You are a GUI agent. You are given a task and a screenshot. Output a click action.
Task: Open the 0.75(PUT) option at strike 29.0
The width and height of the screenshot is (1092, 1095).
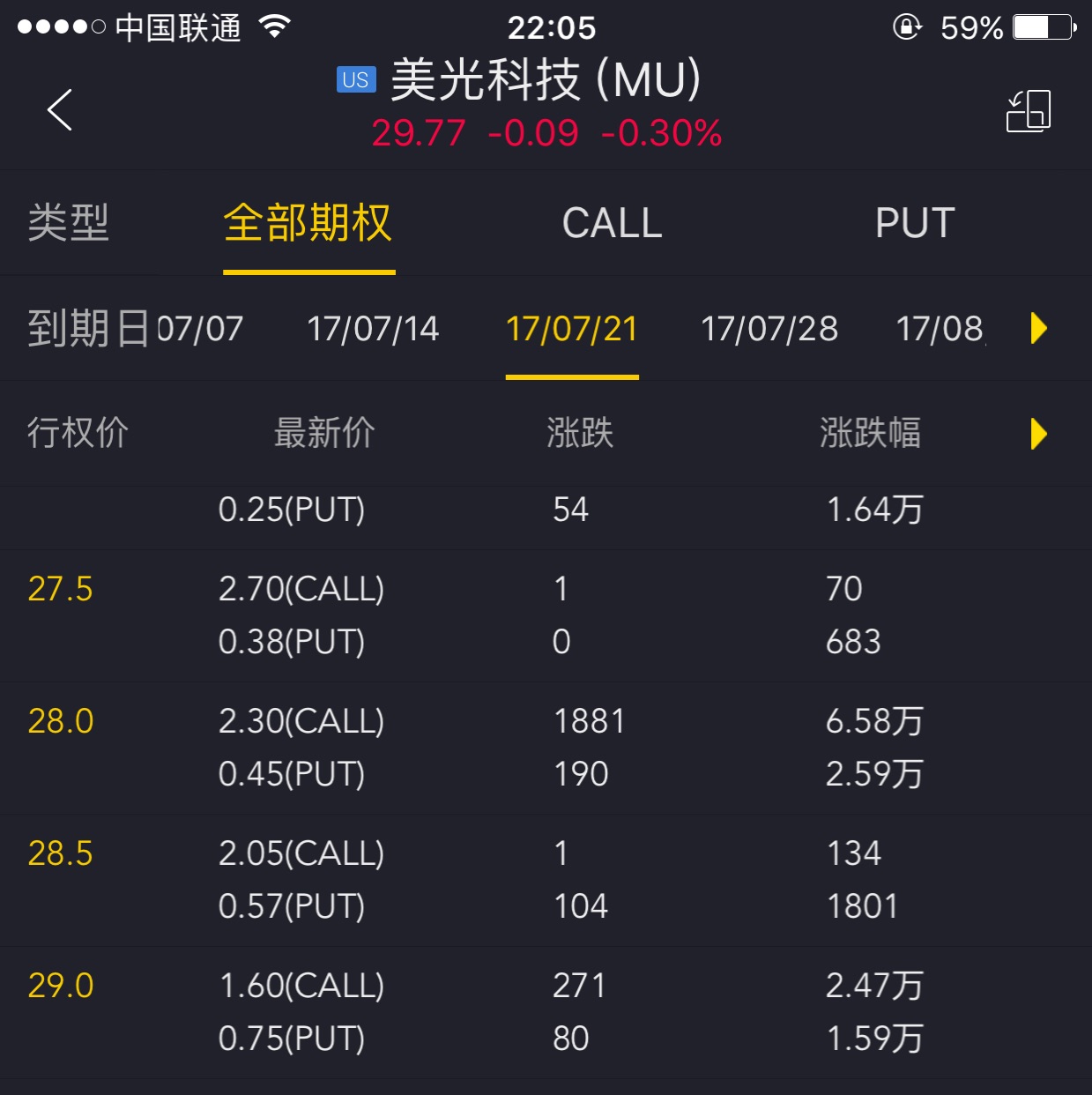tap(291, 1039)
